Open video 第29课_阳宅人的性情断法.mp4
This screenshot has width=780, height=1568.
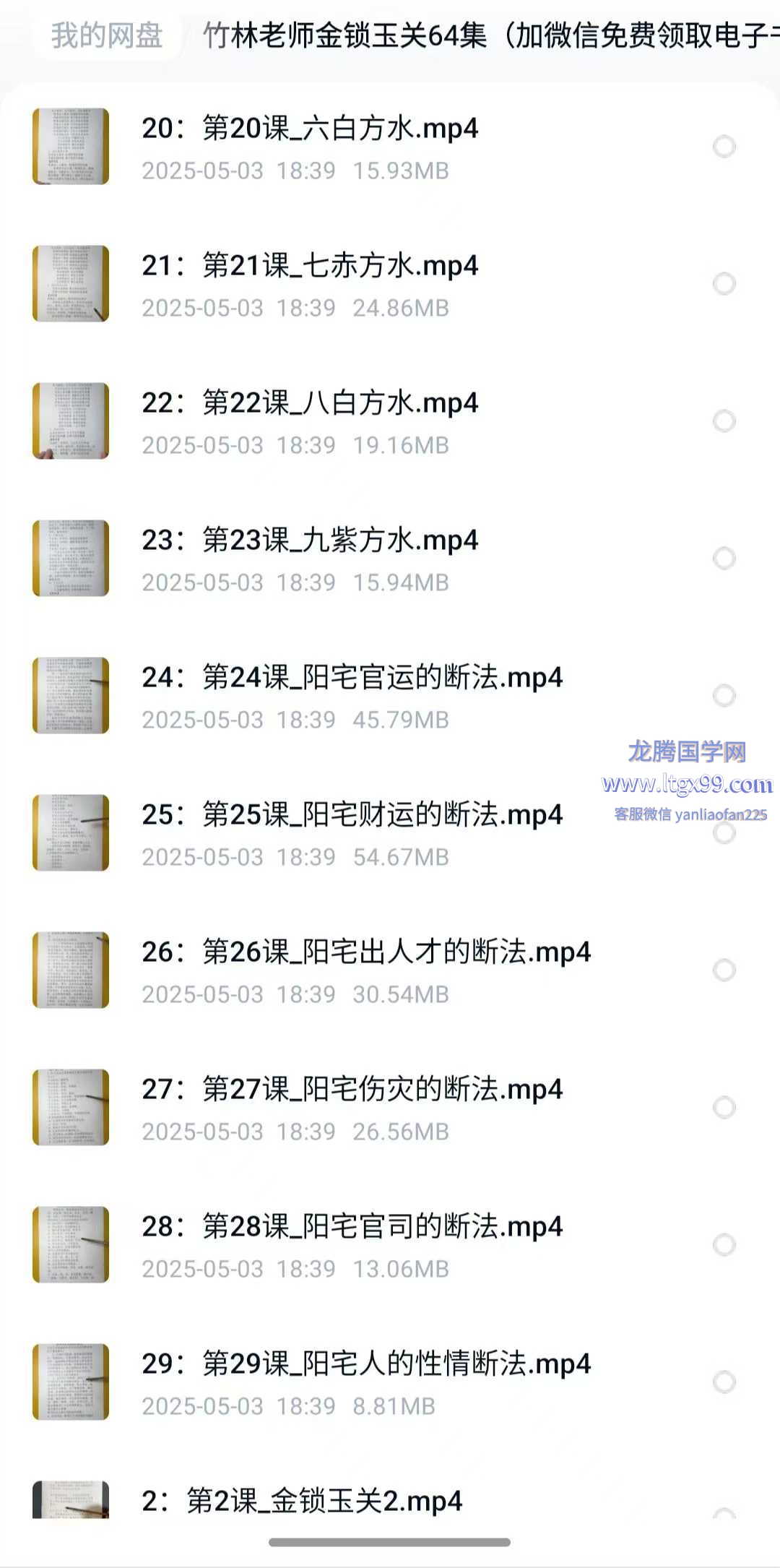coord(366,1364)
